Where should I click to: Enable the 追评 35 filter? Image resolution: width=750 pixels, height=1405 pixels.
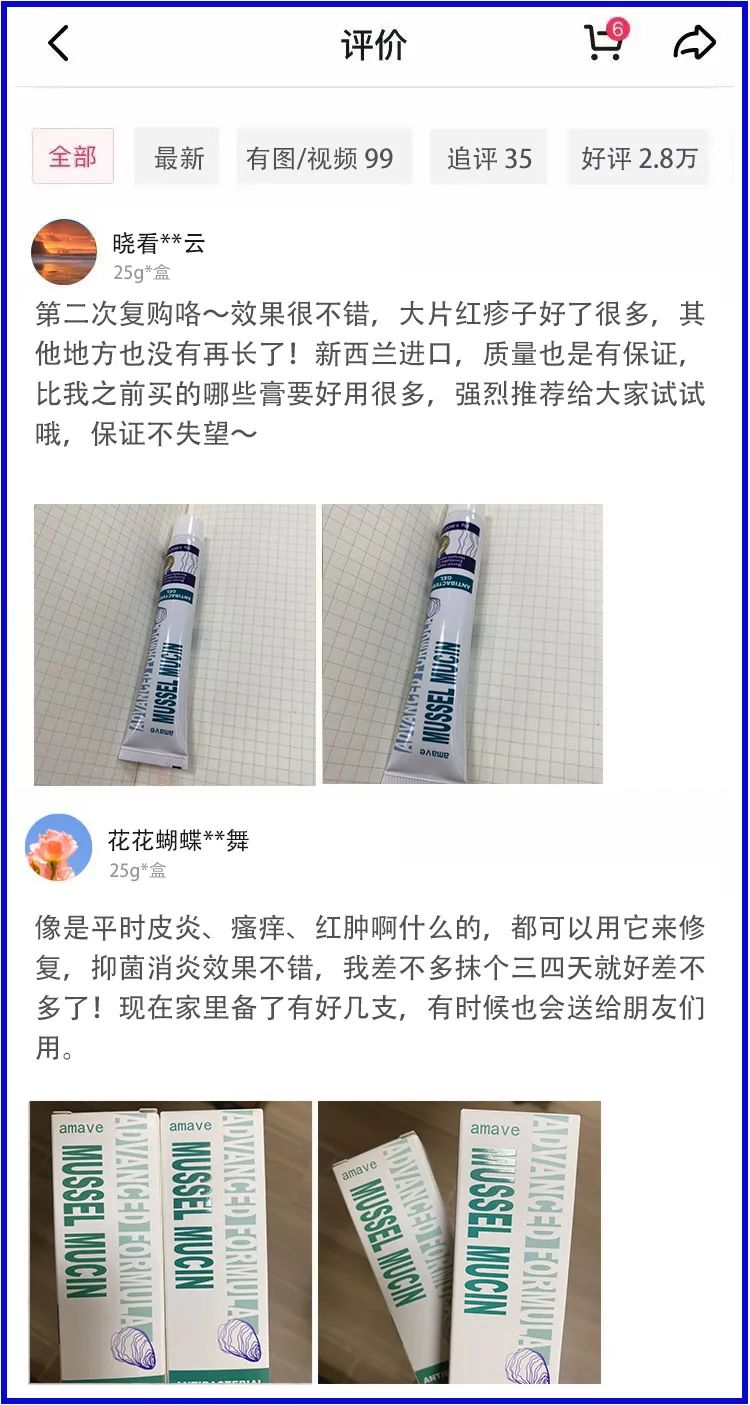point(488,156)
